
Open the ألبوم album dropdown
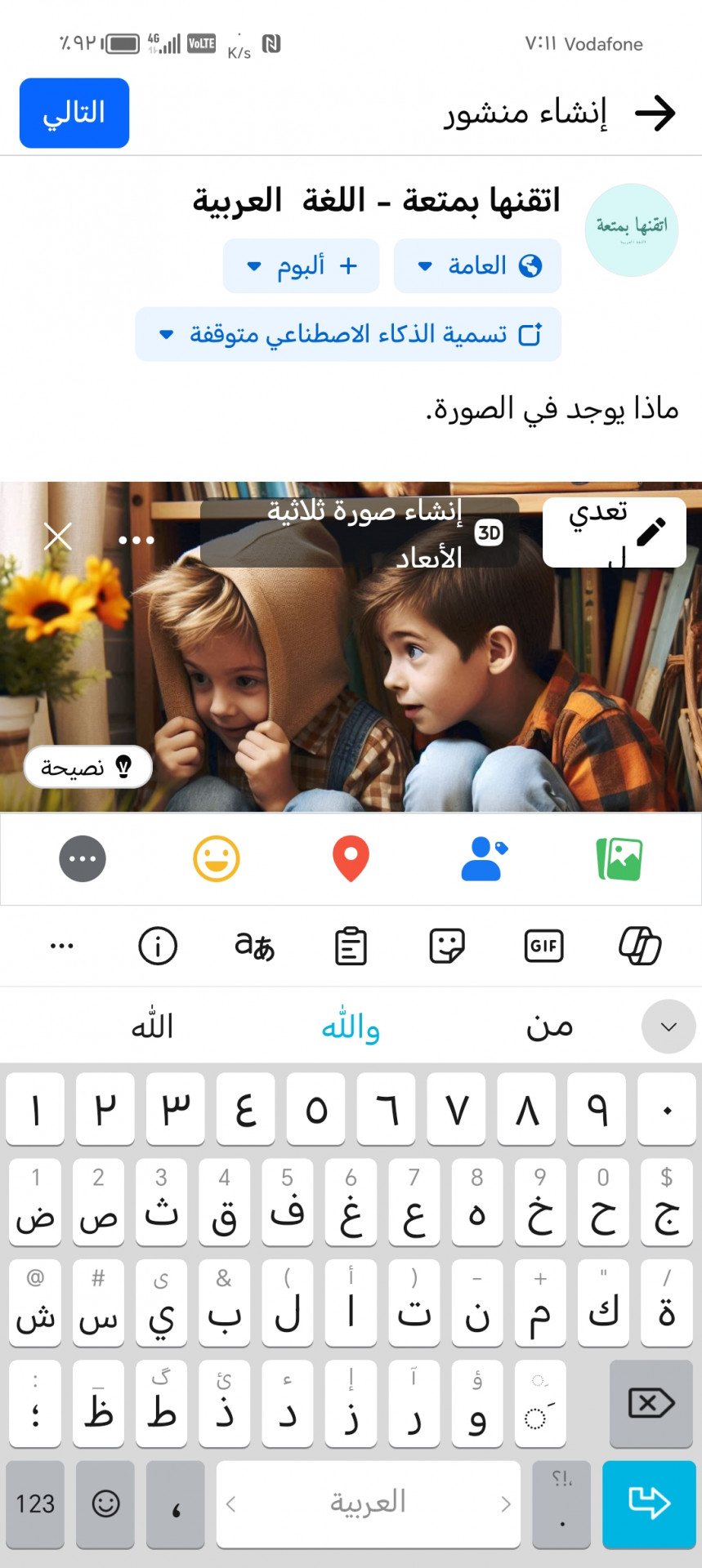point(301,266)
